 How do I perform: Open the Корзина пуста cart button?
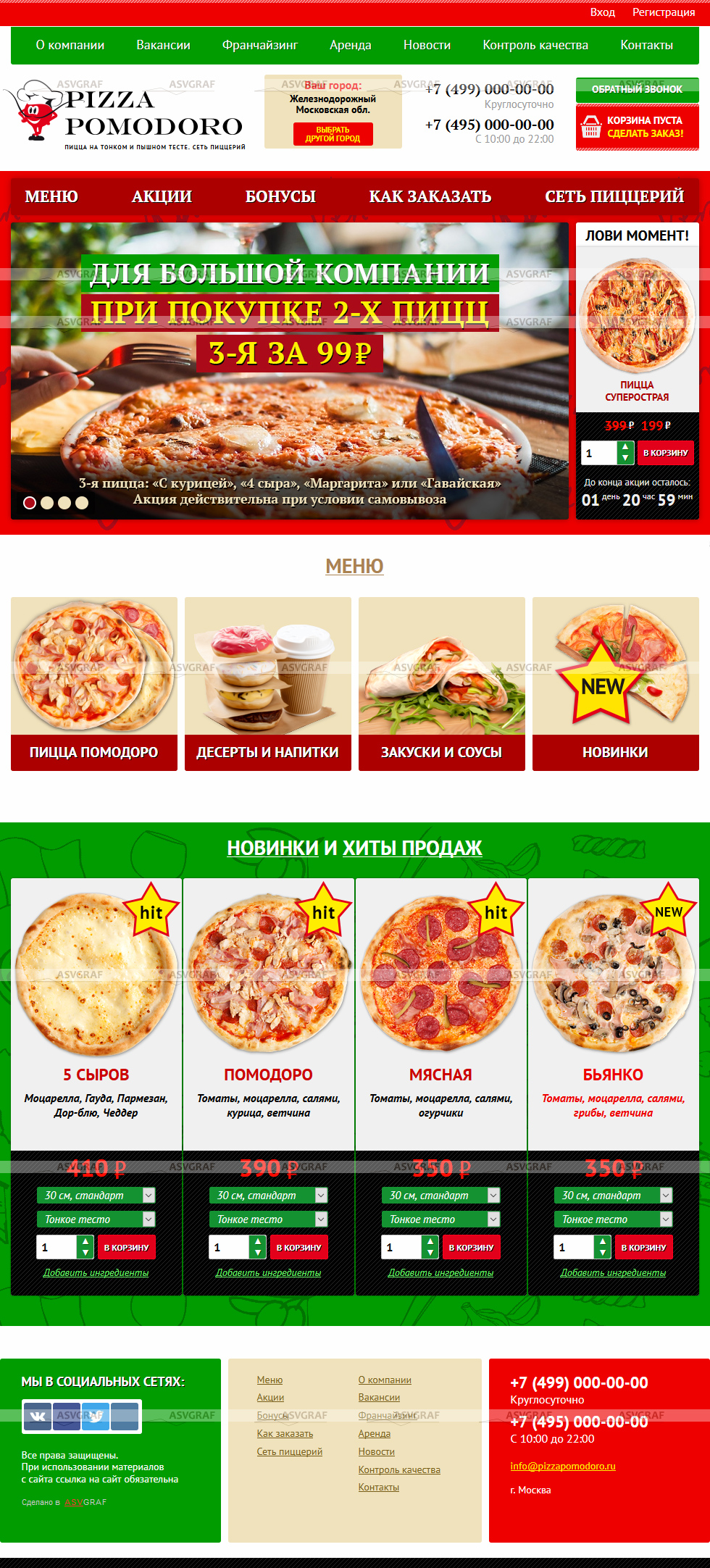click(637, 127)
